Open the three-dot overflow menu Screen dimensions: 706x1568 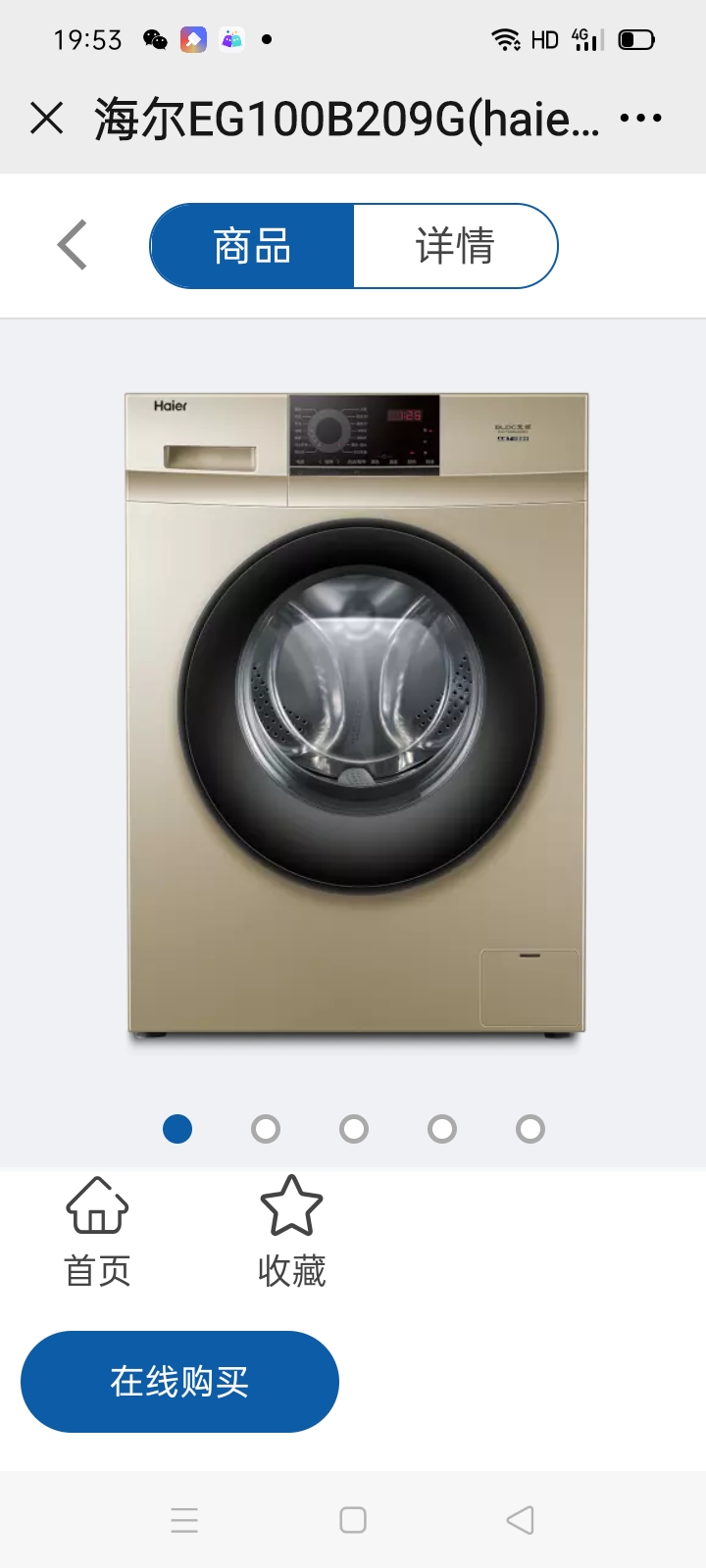[x=641, y=119]
